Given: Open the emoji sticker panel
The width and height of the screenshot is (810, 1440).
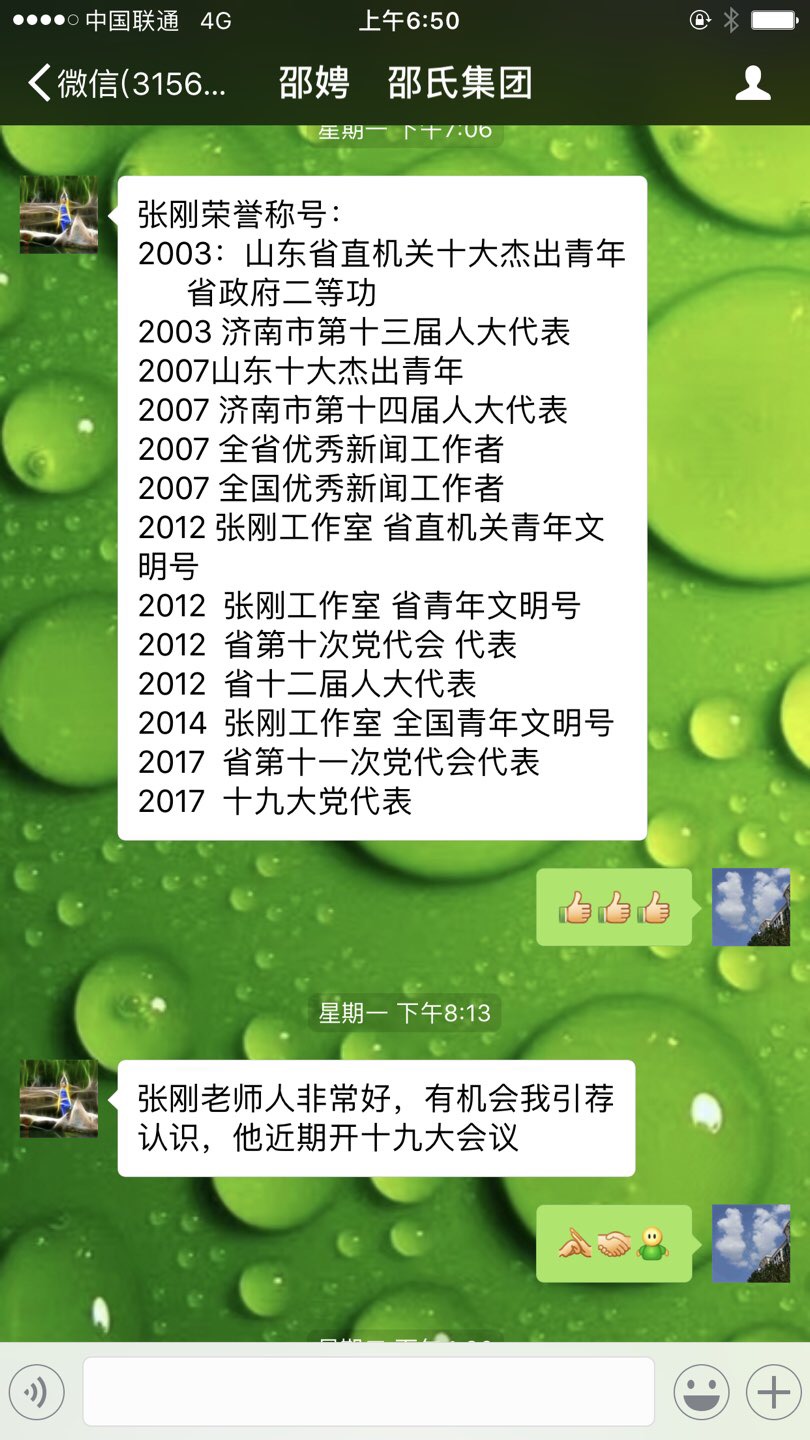Looking at the screenshot, I should pyautogui.click(x=700, y=1391).
